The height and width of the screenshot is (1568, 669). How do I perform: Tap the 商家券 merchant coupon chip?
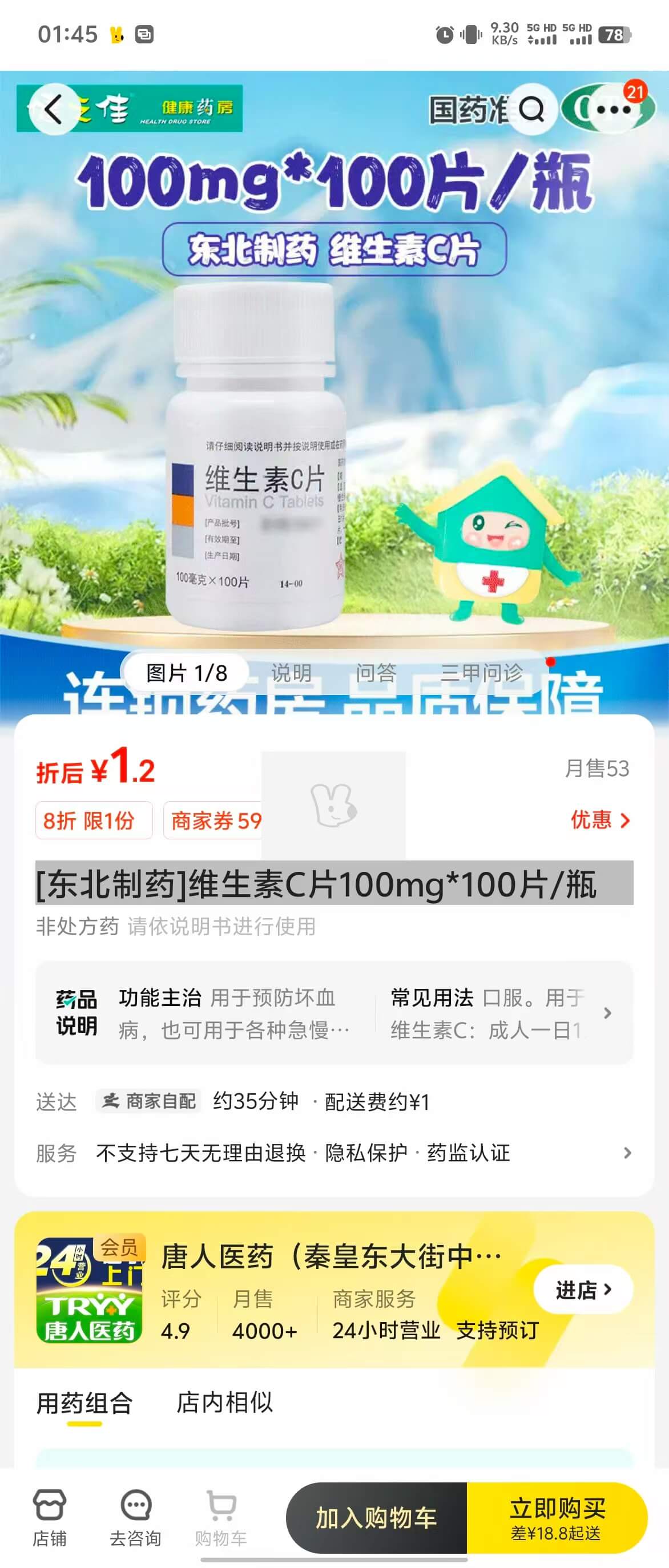(213, 821)
